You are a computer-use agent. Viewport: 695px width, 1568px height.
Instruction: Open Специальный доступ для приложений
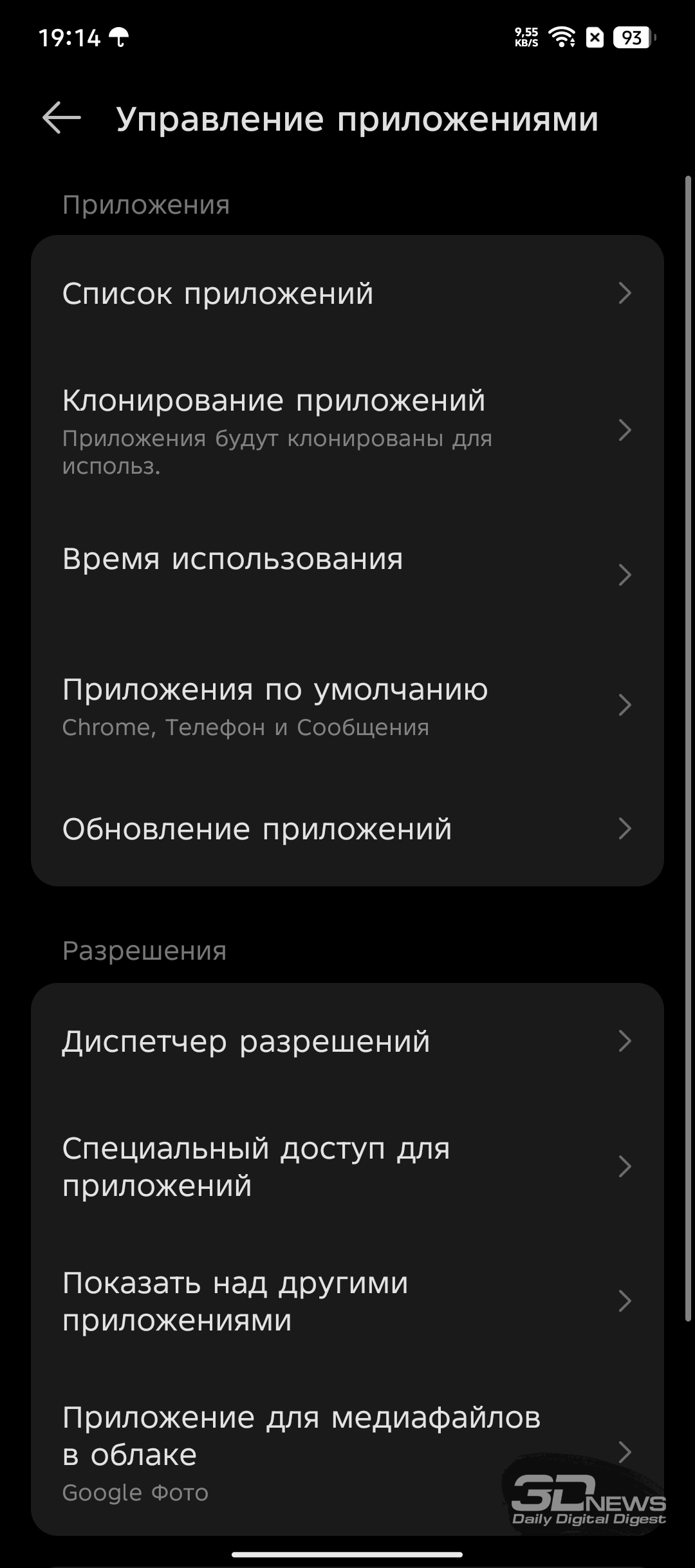click(347, 1167)
